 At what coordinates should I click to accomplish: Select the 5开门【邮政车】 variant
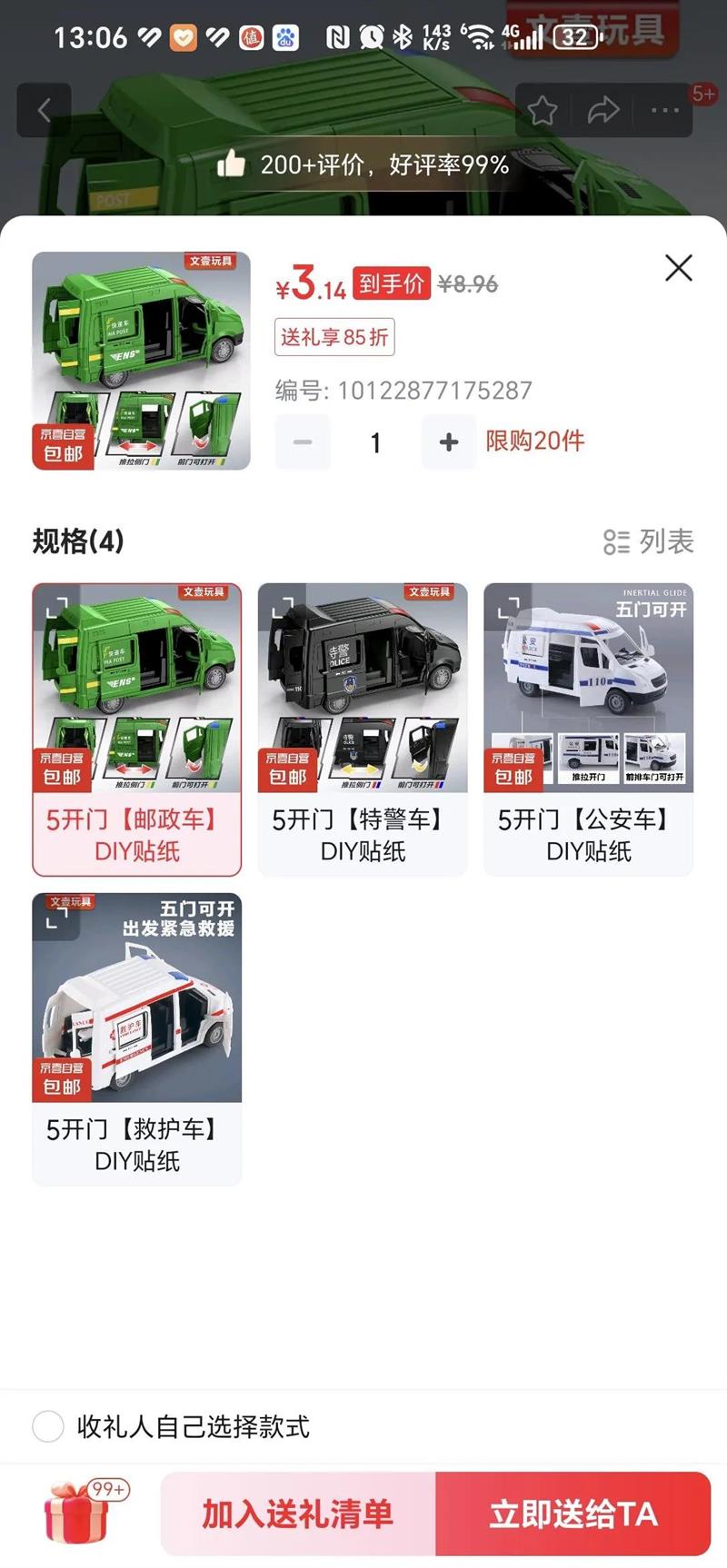click(x=137, y=729)
